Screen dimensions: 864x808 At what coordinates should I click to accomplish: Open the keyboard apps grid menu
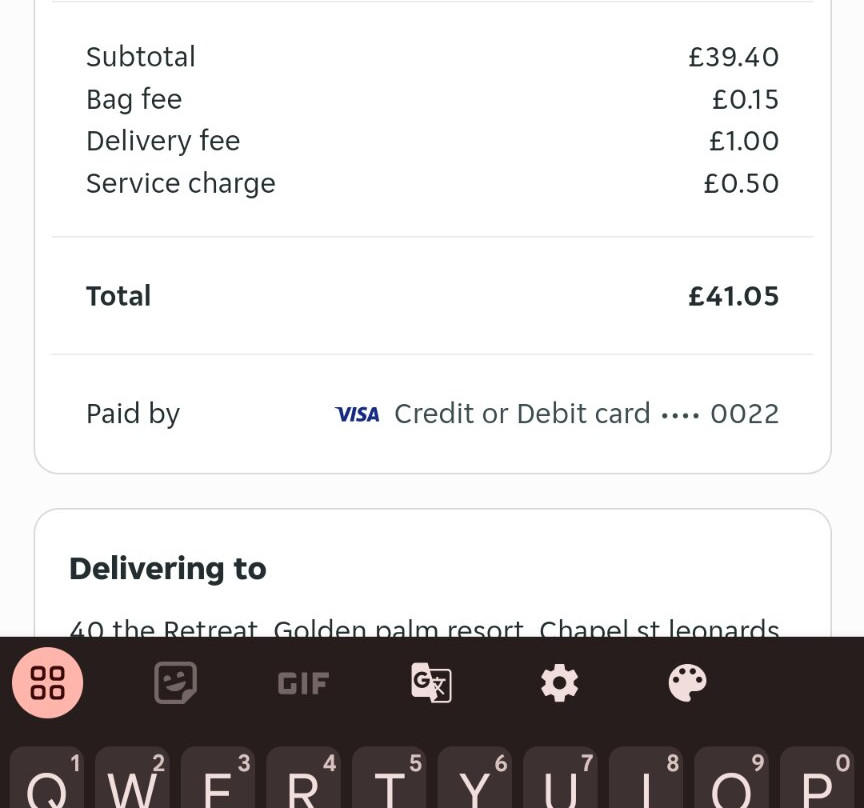47,683
